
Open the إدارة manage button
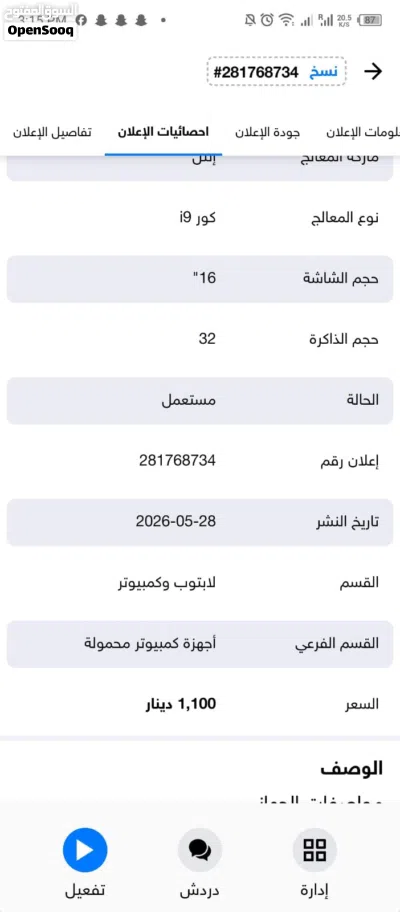(315, 863)
